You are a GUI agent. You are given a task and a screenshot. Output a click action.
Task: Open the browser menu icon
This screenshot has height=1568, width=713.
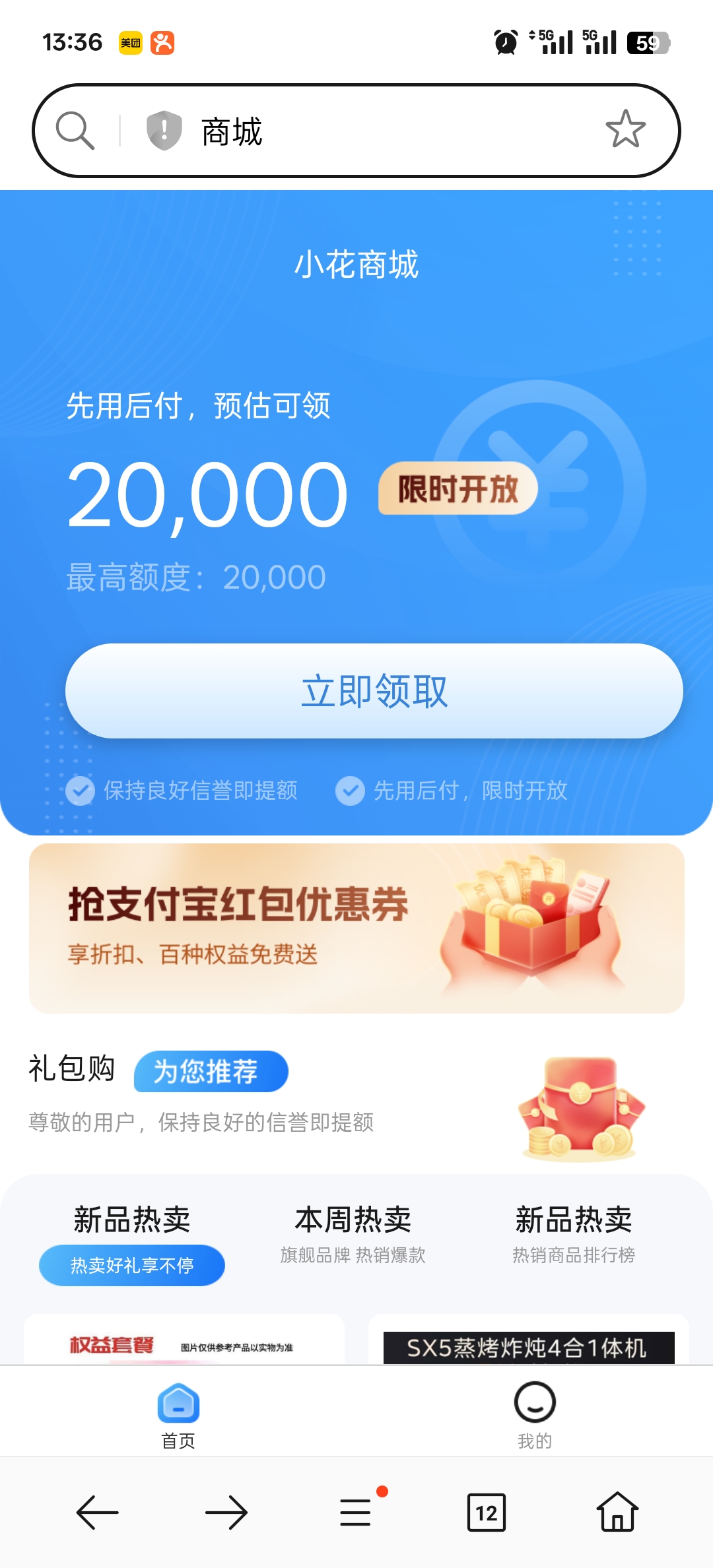click(356, 1511)
